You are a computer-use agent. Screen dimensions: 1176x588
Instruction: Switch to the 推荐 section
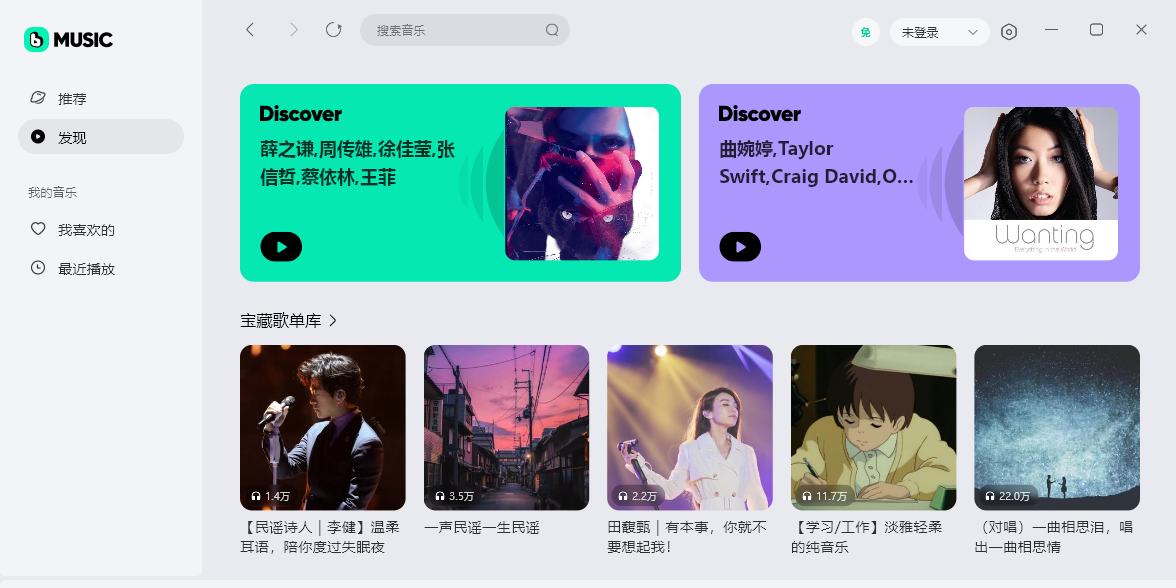pos(72,99)
